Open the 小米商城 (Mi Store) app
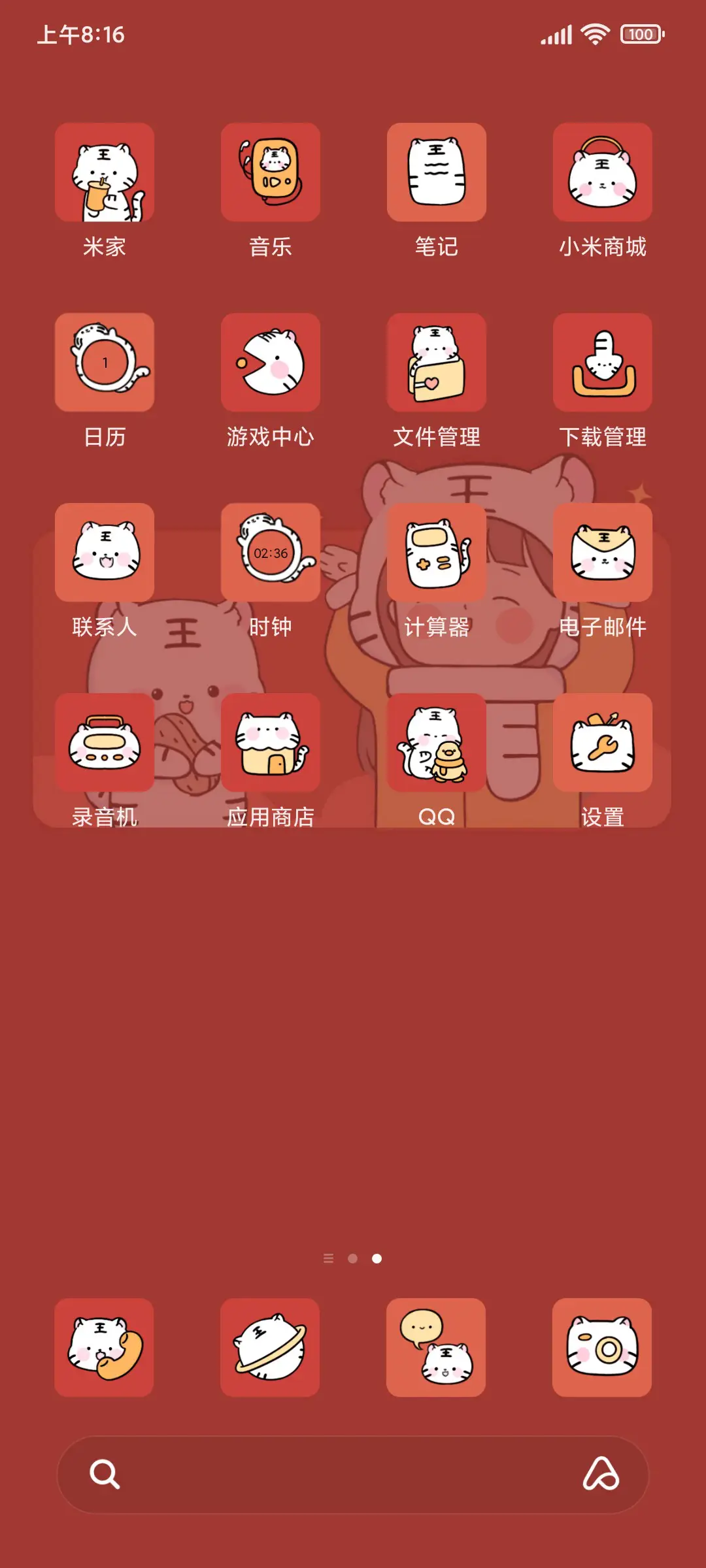706x1568 pixels. (x=601, y=172)
